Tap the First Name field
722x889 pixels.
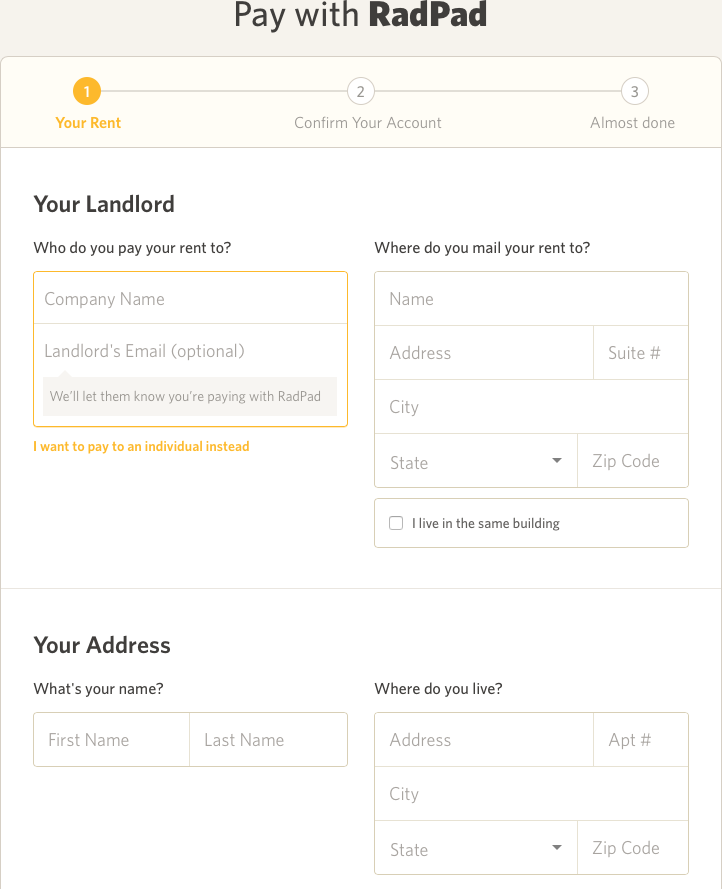click(x=111, y=740)
